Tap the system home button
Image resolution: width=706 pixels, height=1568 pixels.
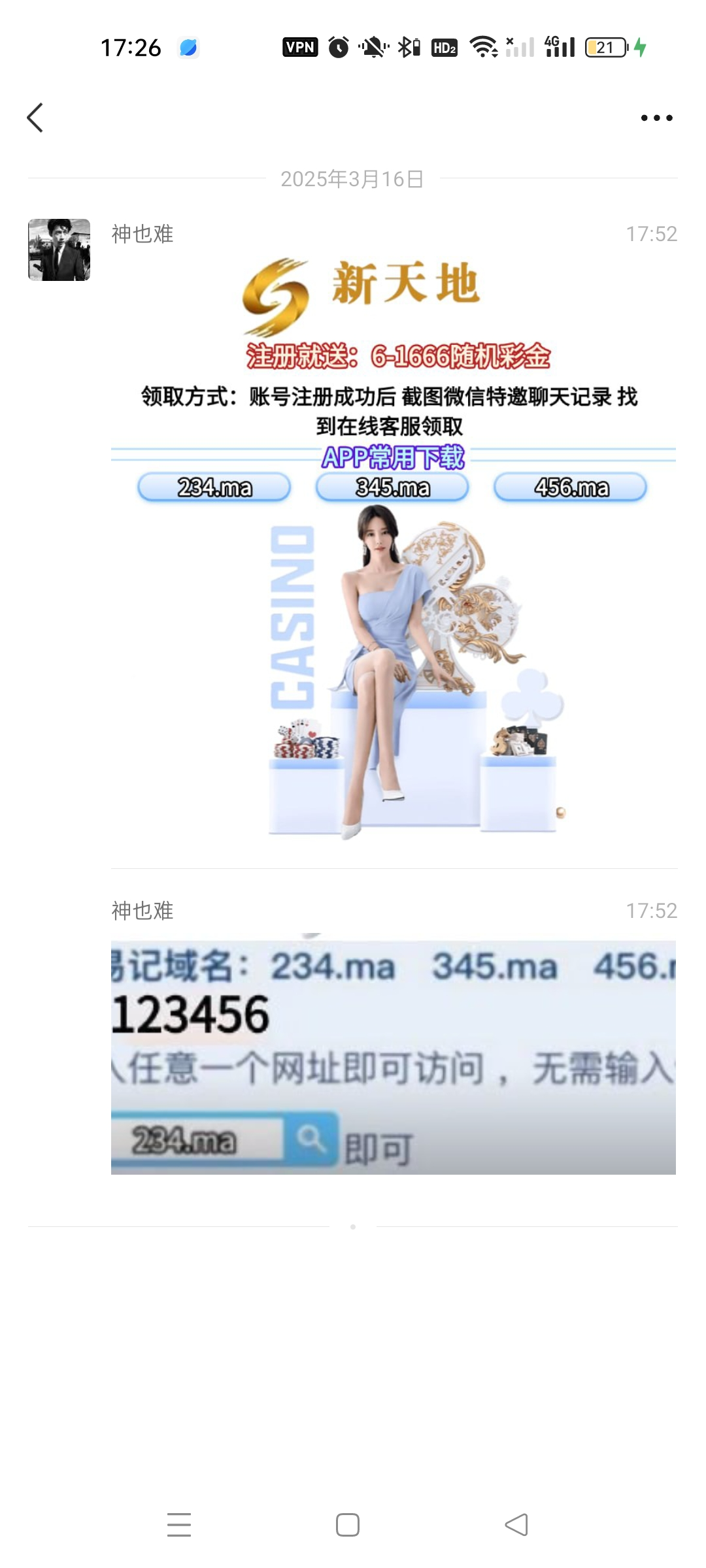click(348, 1525)
